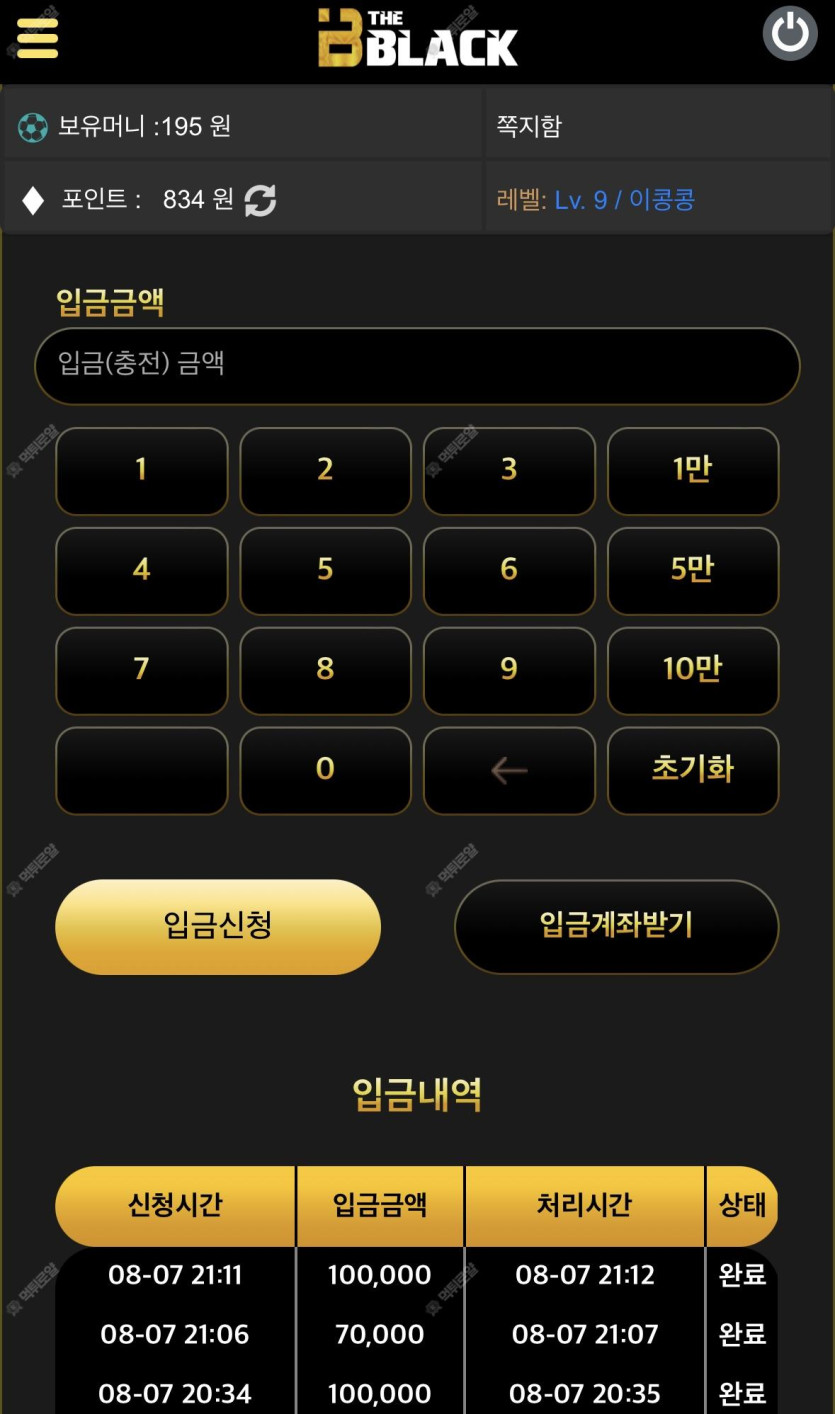This screenshot has height=1414, width=835.
Task: Add 10만 to deposit amount
Action: click(692, 669)
